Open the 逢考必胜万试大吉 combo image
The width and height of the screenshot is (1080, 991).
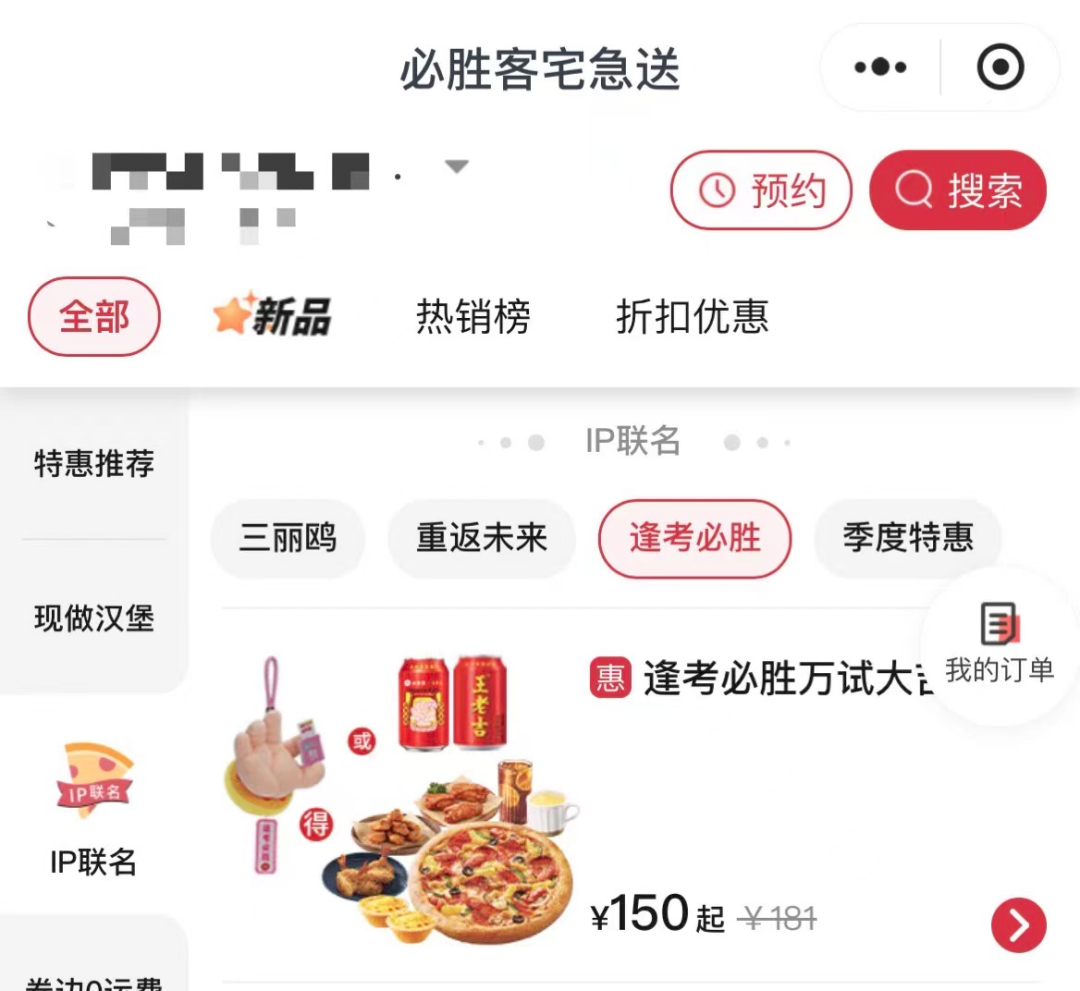tap(400, 800)
